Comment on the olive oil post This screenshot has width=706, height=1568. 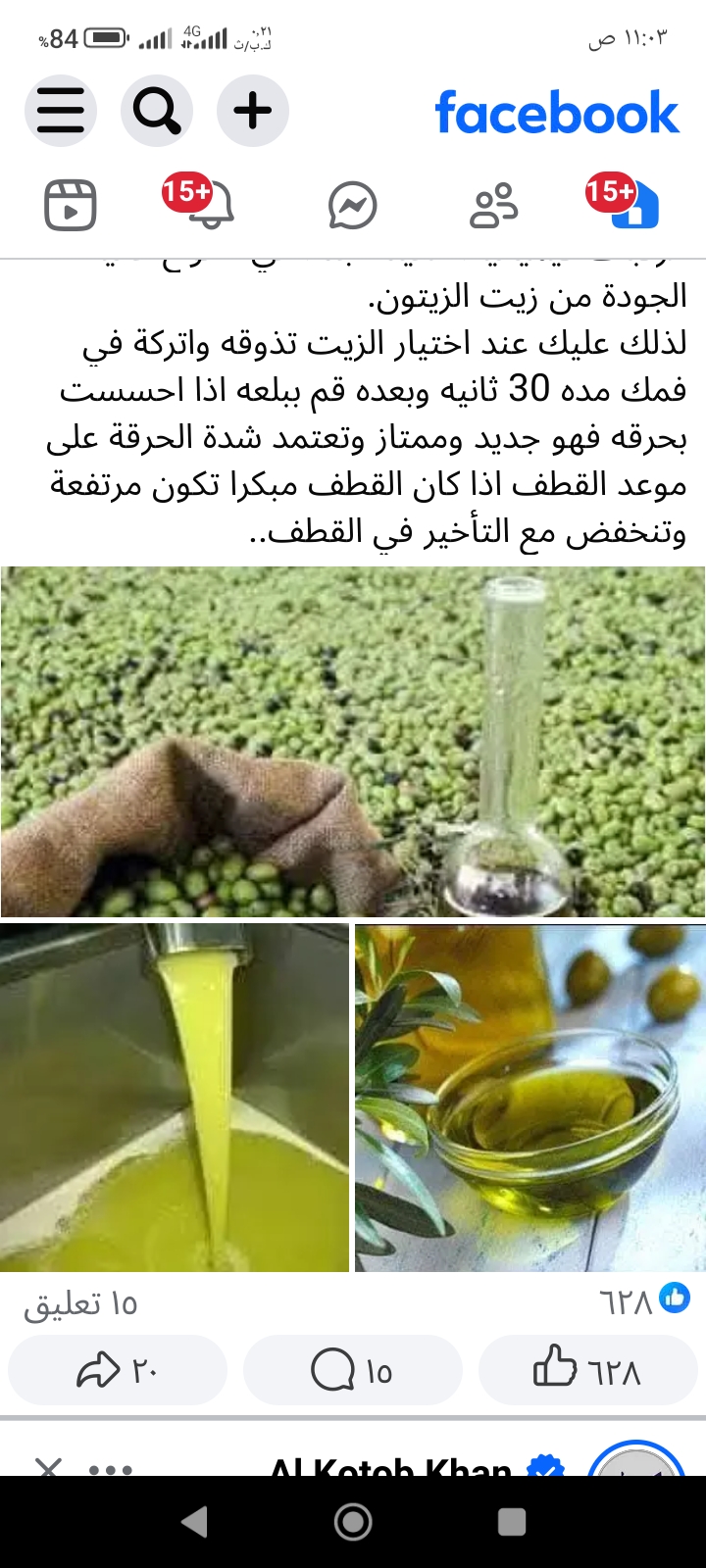tap(353, 1370)
